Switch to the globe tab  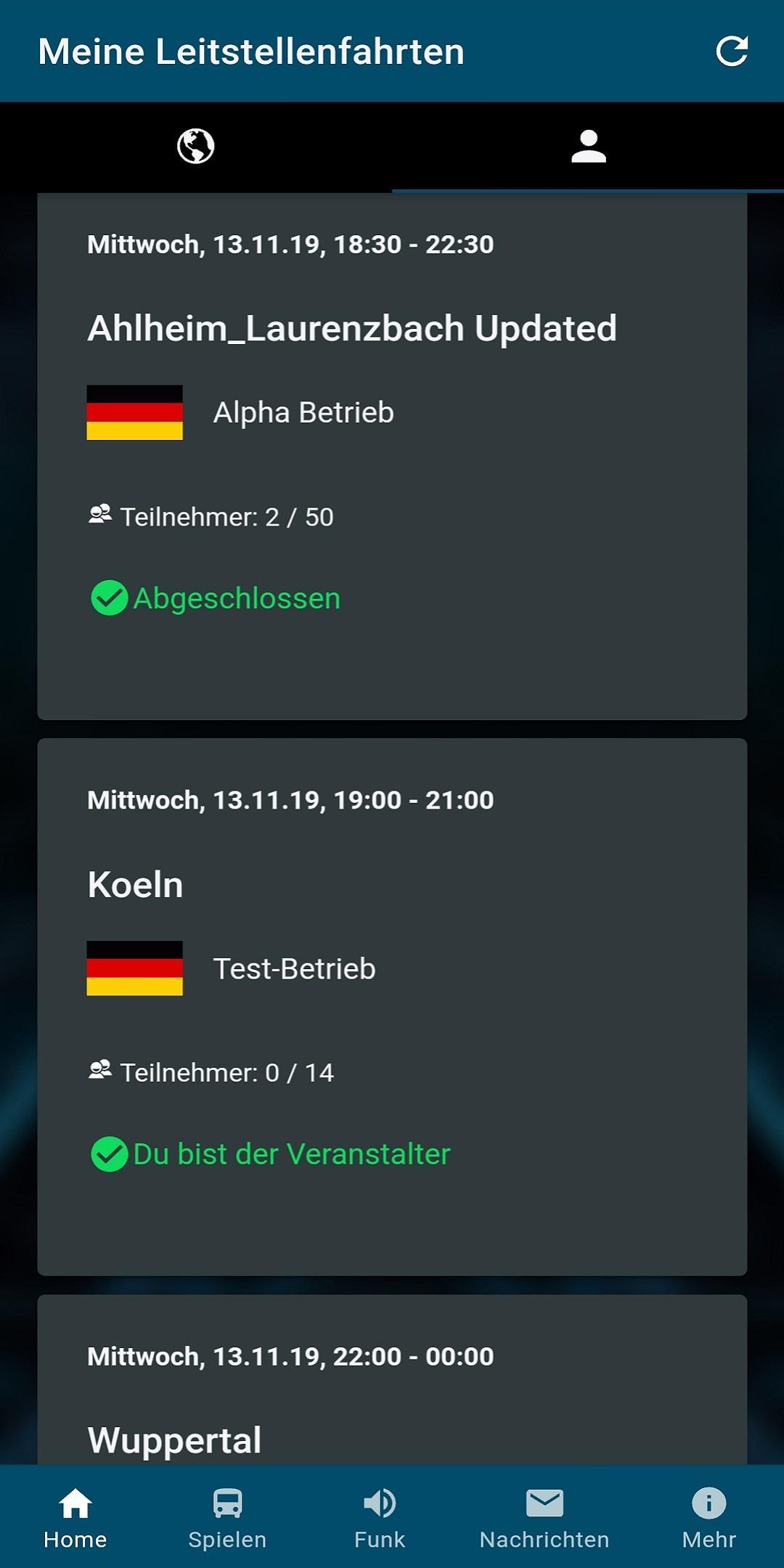click(x=196, y=147)
